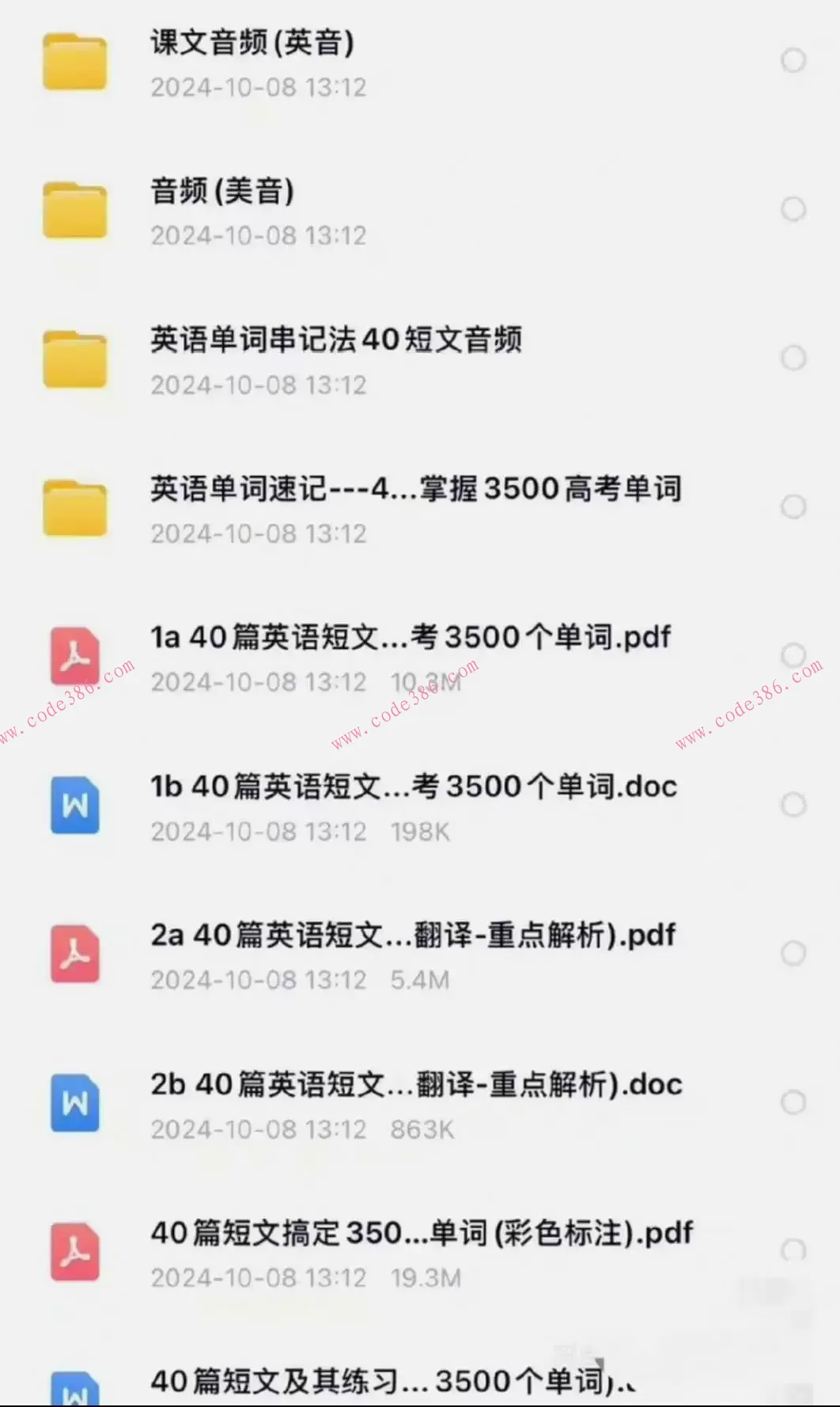Open the 音频 (美音) folder icon
The image size is (840, 1407).
pyautogui.click(x=75, y=211)
